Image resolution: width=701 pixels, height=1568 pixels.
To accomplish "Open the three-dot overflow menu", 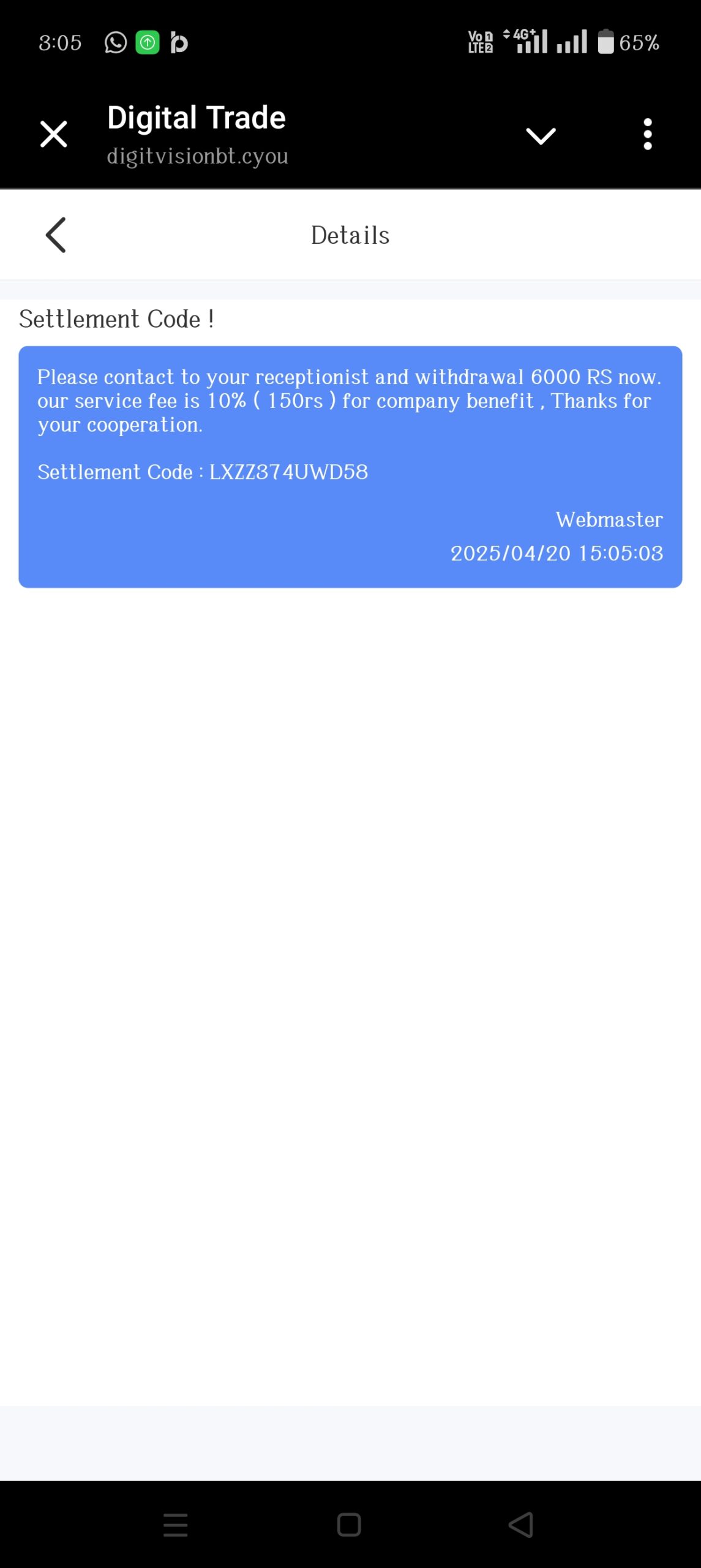I will 647,134.
